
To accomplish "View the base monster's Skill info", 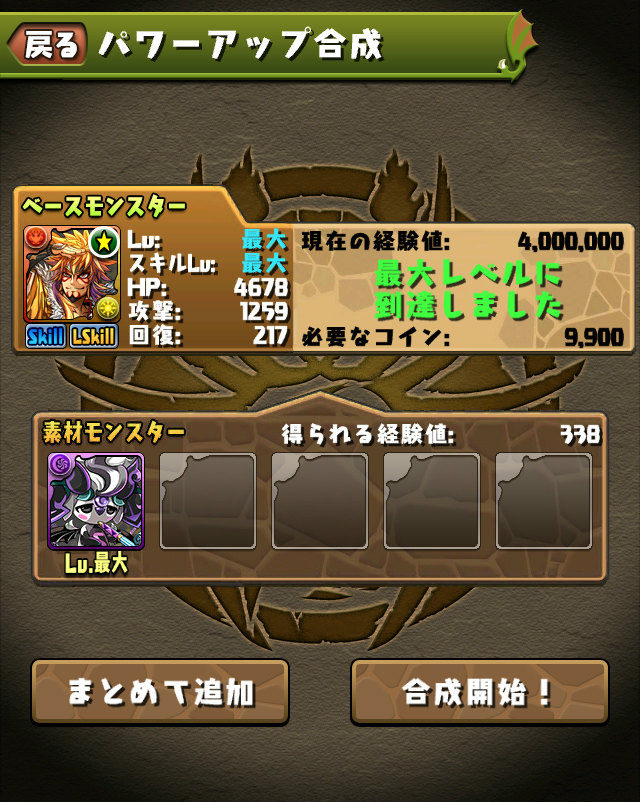I will [44, 337].
